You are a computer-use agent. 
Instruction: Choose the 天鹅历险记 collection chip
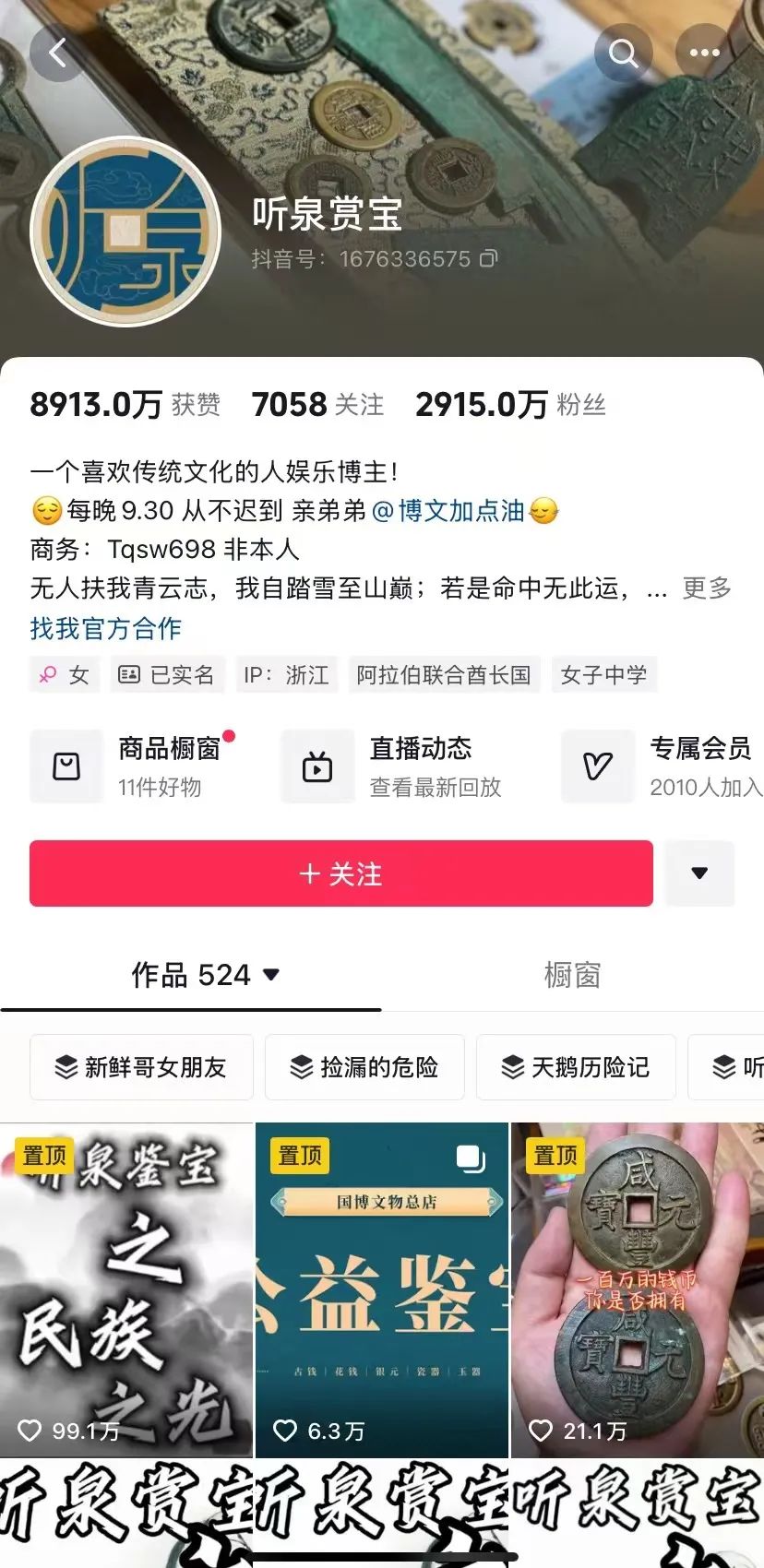[576, 1067]
